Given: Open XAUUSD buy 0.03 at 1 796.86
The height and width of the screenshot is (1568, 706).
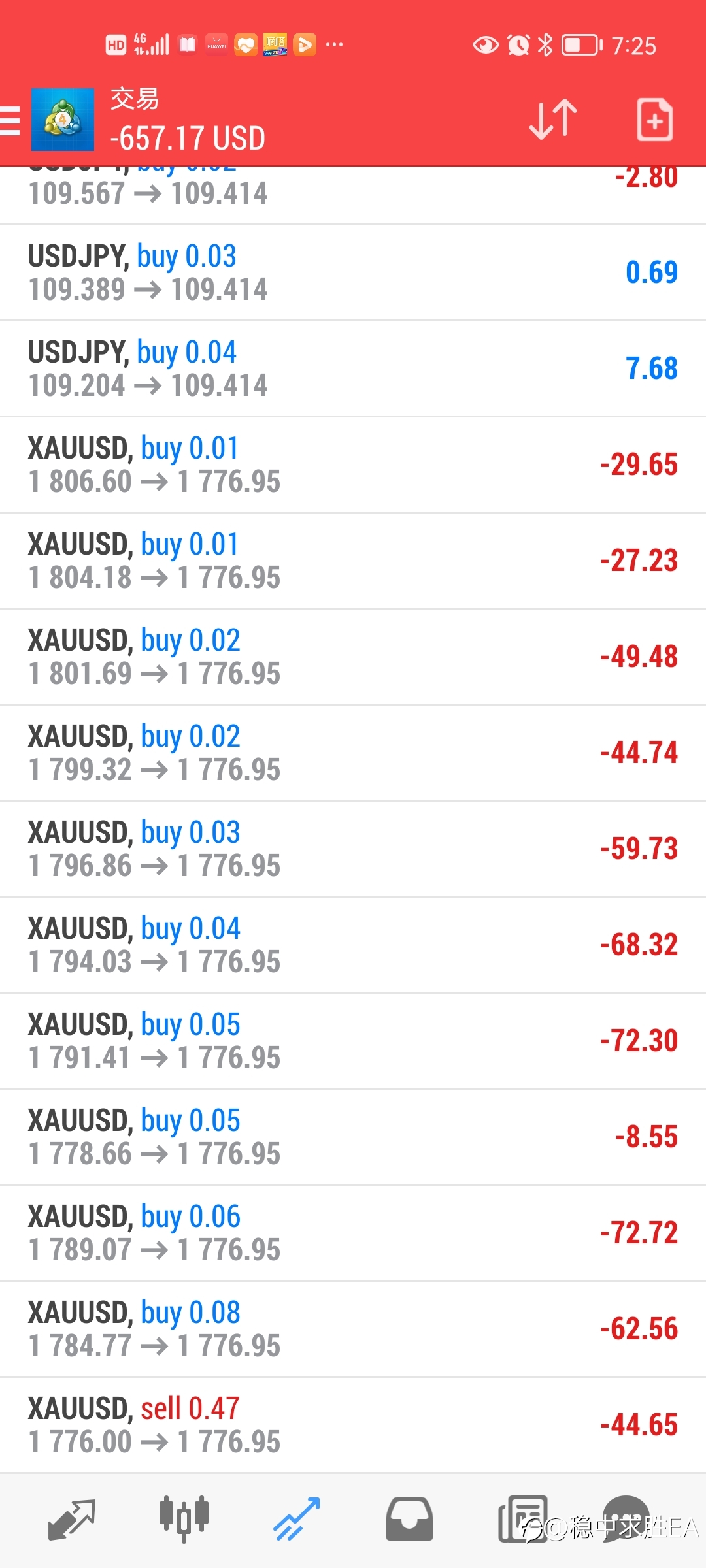Looking at the screenshot, I should coord(353,849).
